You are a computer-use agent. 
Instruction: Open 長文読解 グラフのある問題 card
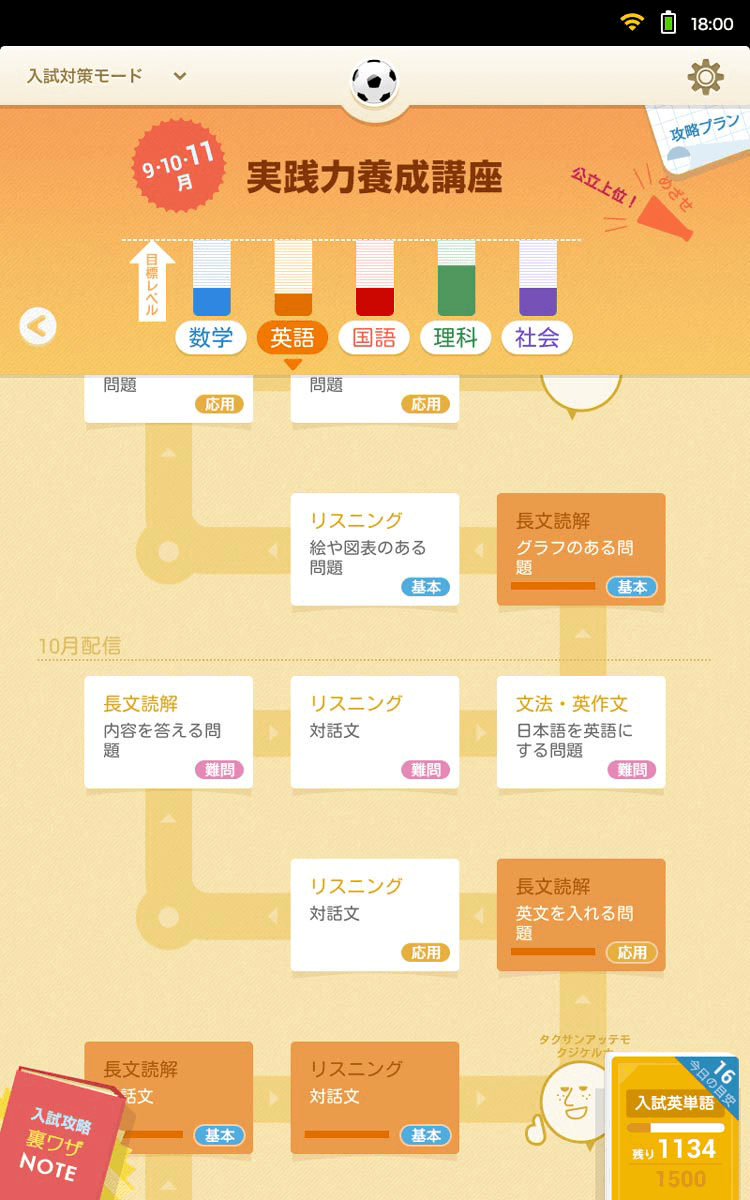point(581,549)
